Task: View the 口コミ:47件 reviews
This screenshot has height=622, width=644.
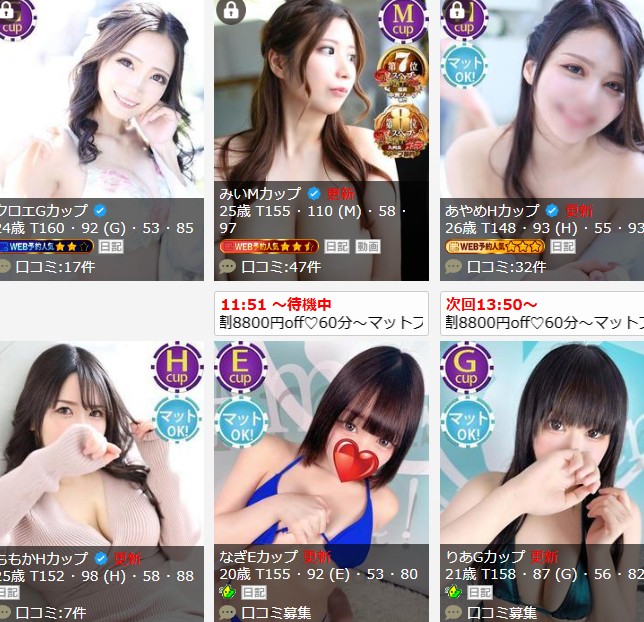Action: tap(283, 267)
